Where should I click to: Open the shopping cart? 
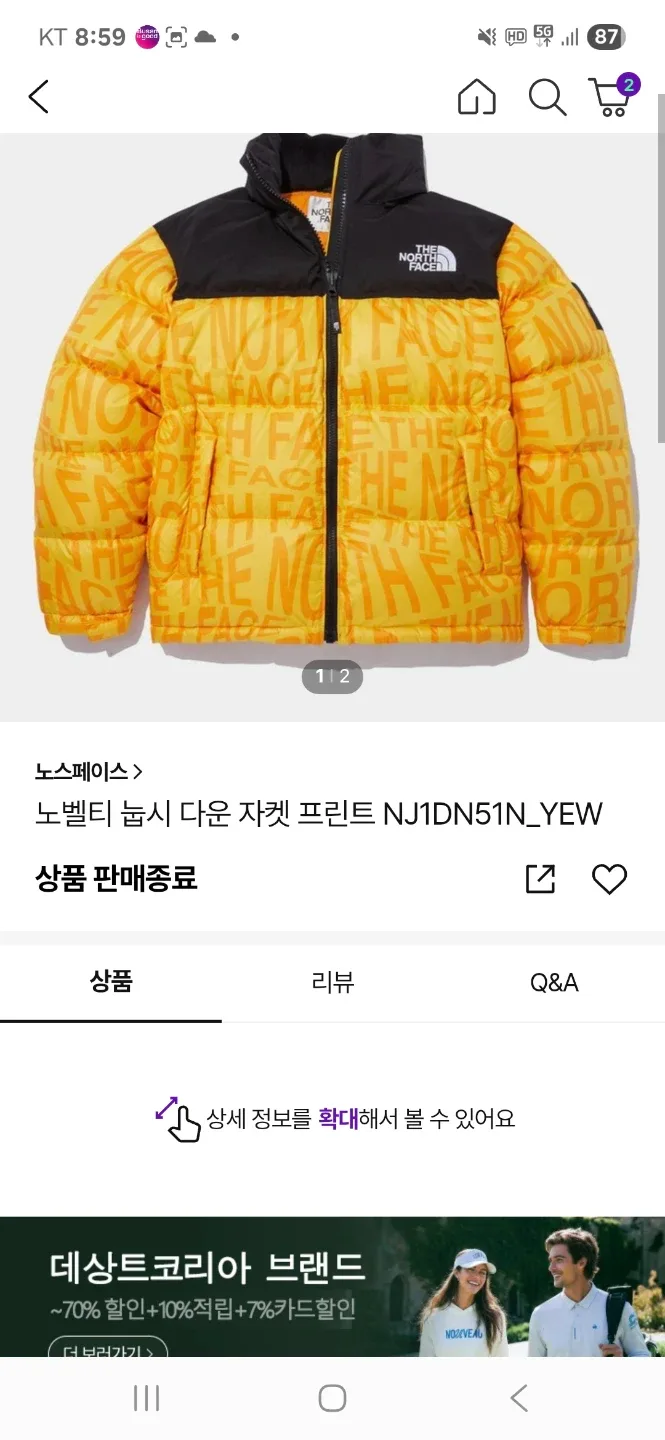[612, 97]
